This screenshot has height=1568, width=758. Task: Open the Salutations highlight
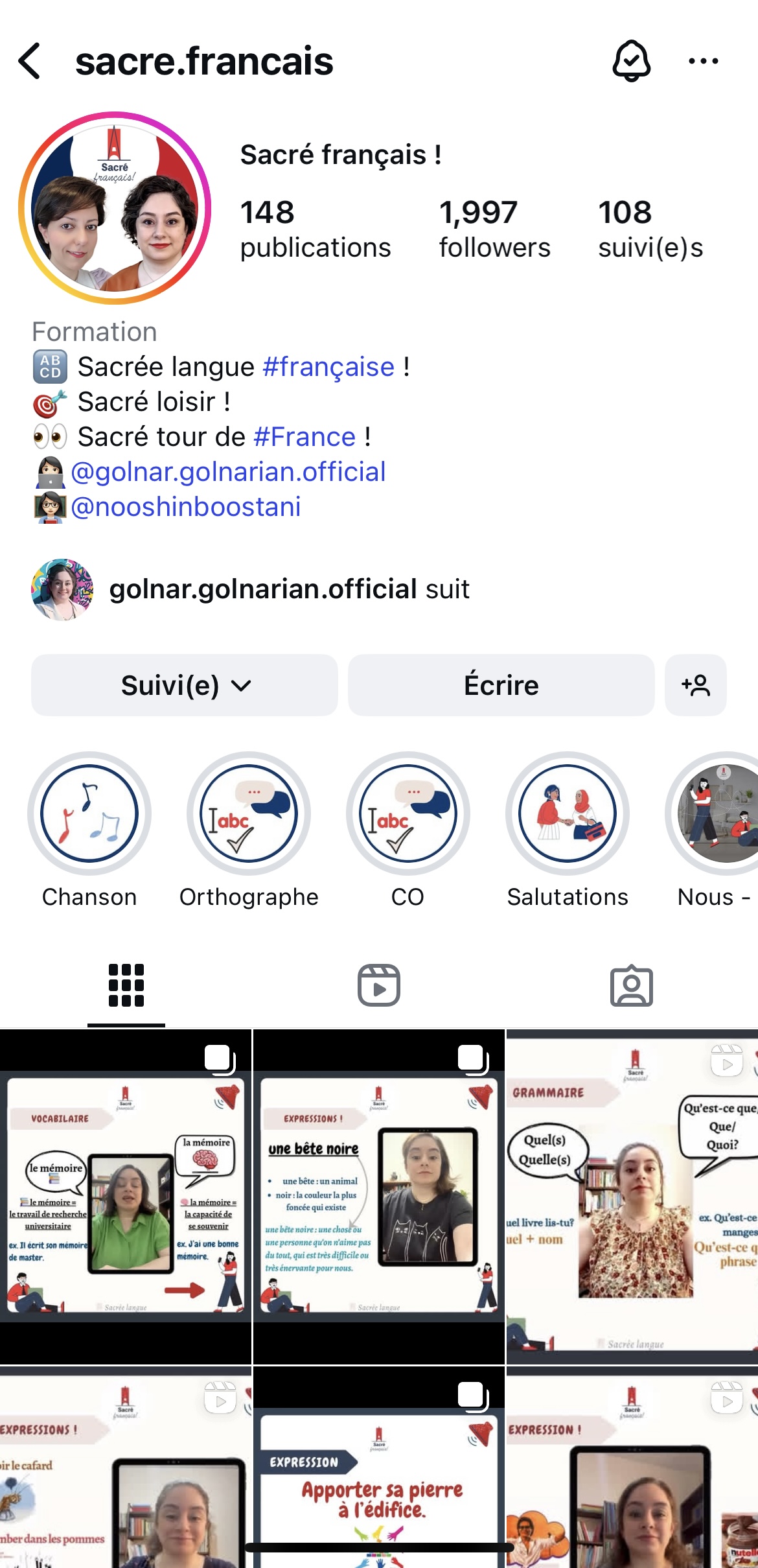point(568,813)
